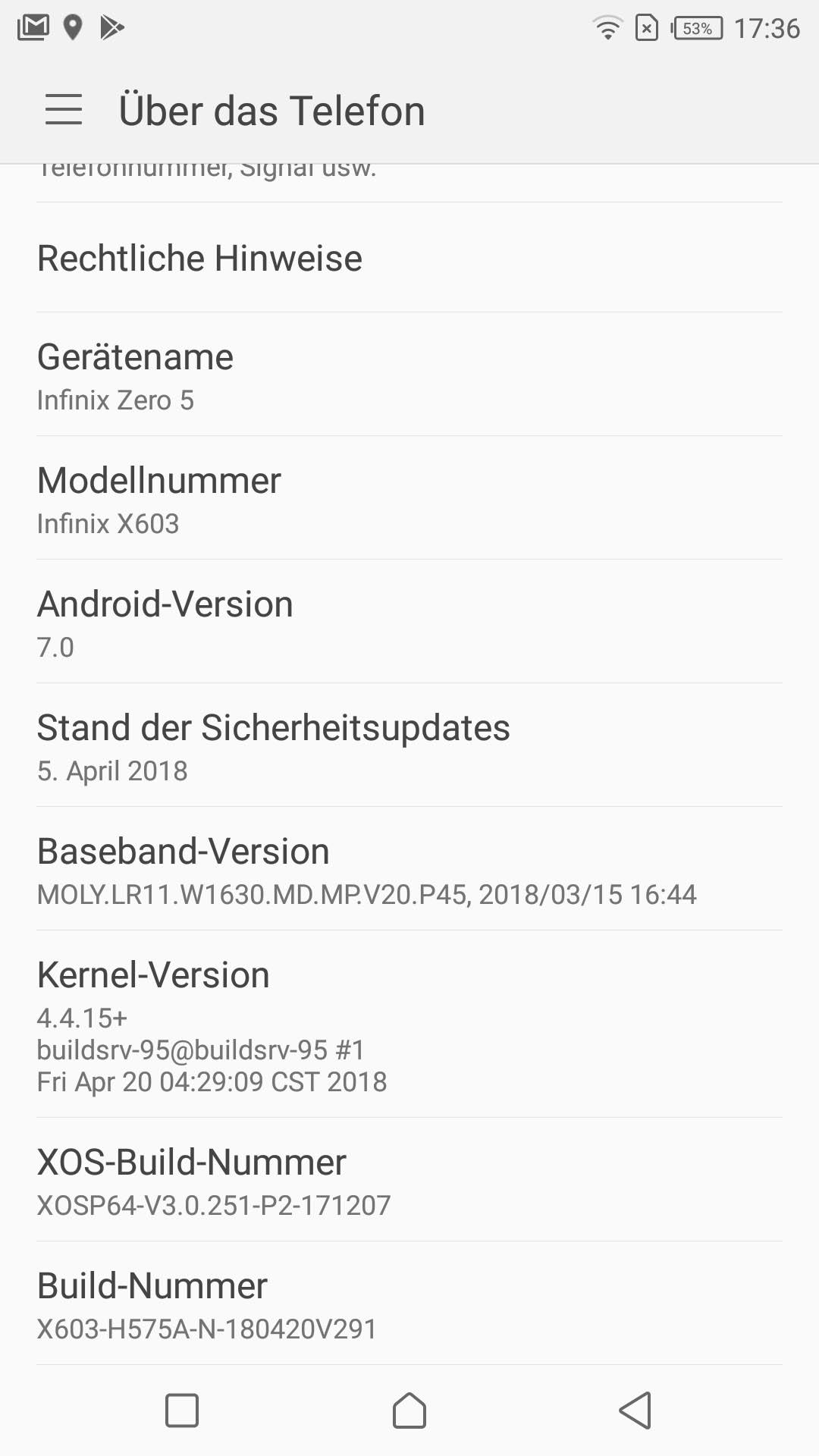819x1456 pixels.
Task: Show recent apps overview
Action: (x=182, y=1410)
